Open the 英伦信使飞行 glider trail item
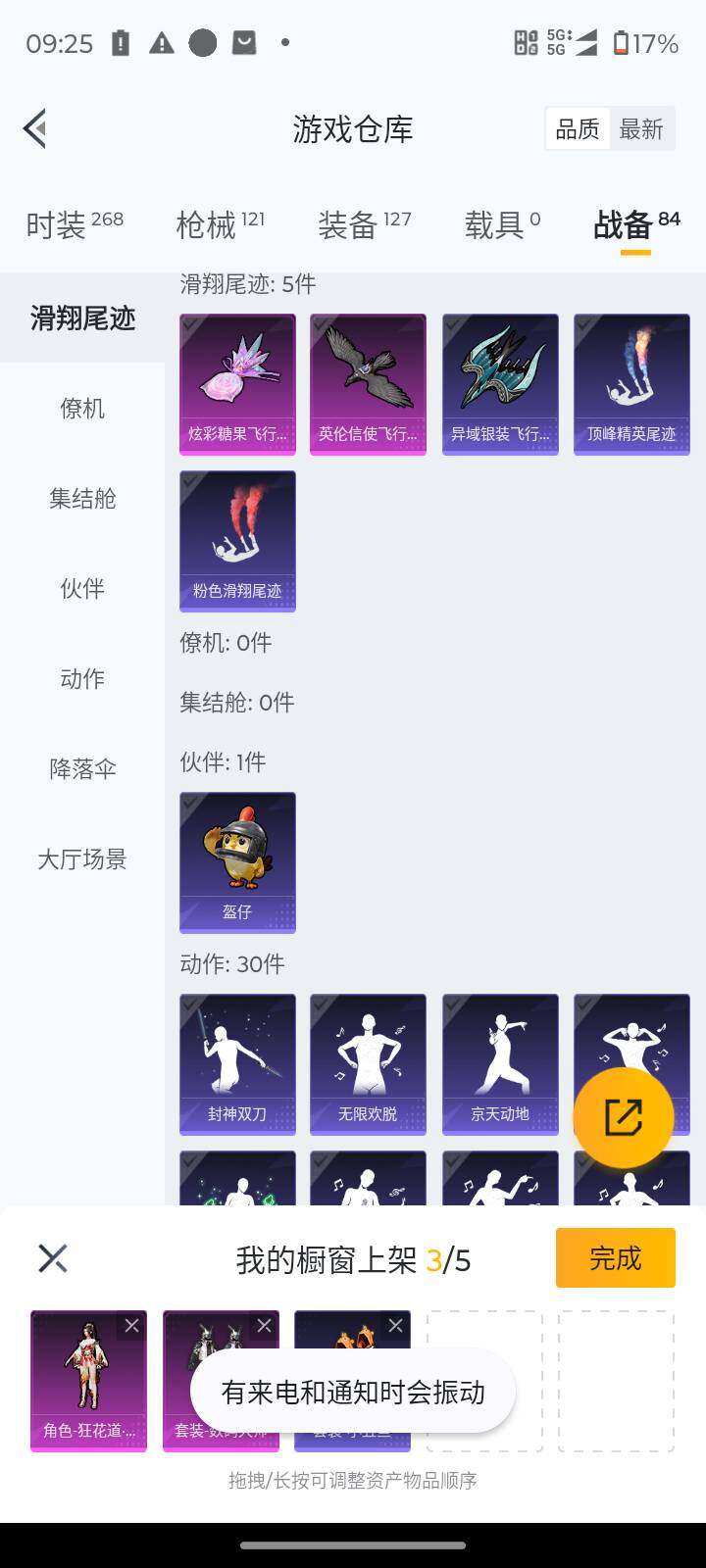This screenshot has height=1568, width=706. point(369,382)
